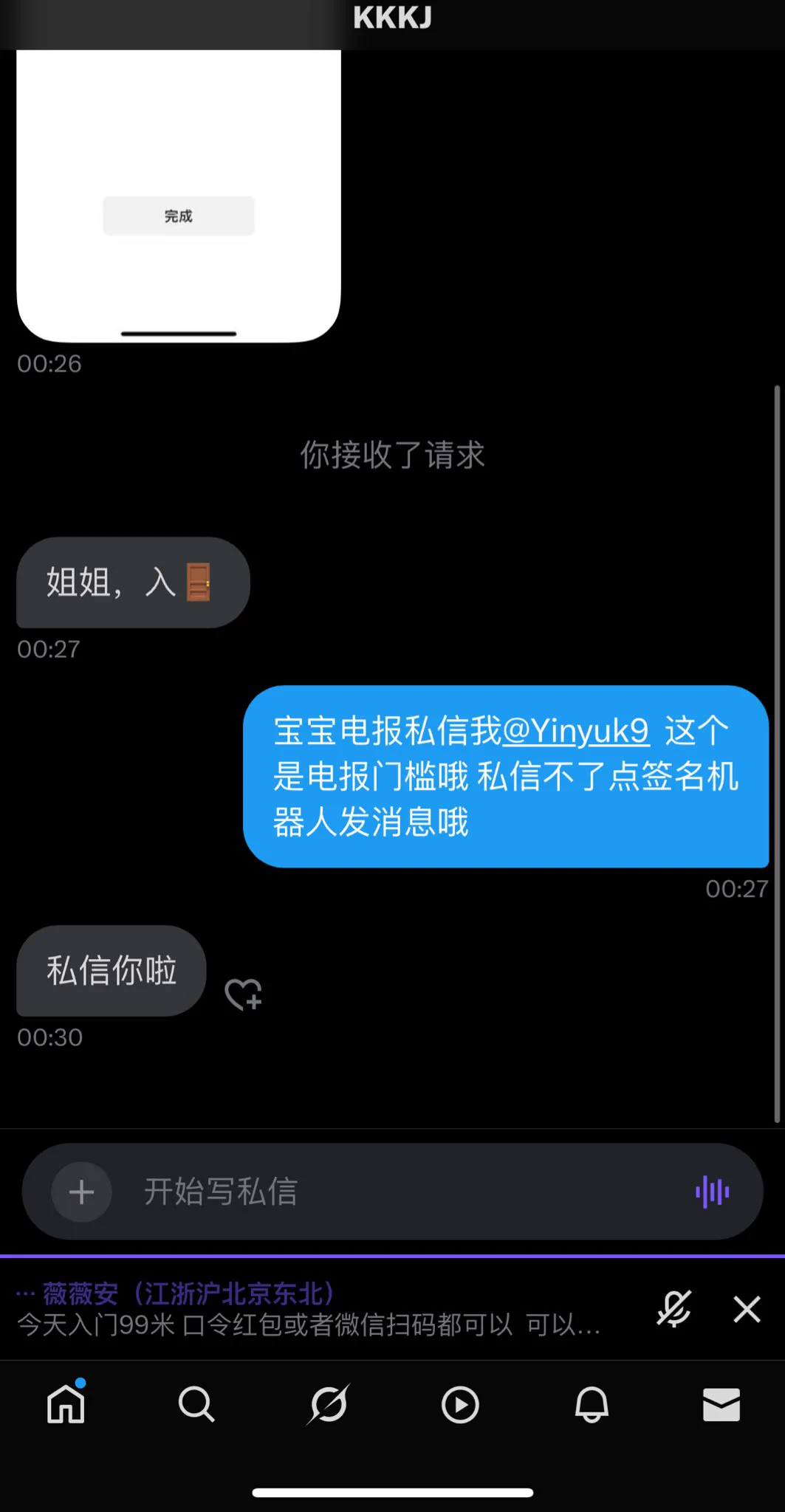
Task: Close the 薇薇安 space banner
Action: click(747, 1309)
